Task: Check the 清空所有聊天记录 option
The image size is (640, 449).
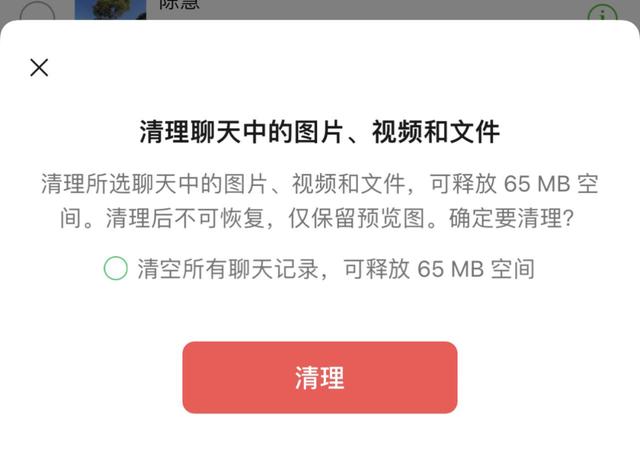Action: point(116,268)
